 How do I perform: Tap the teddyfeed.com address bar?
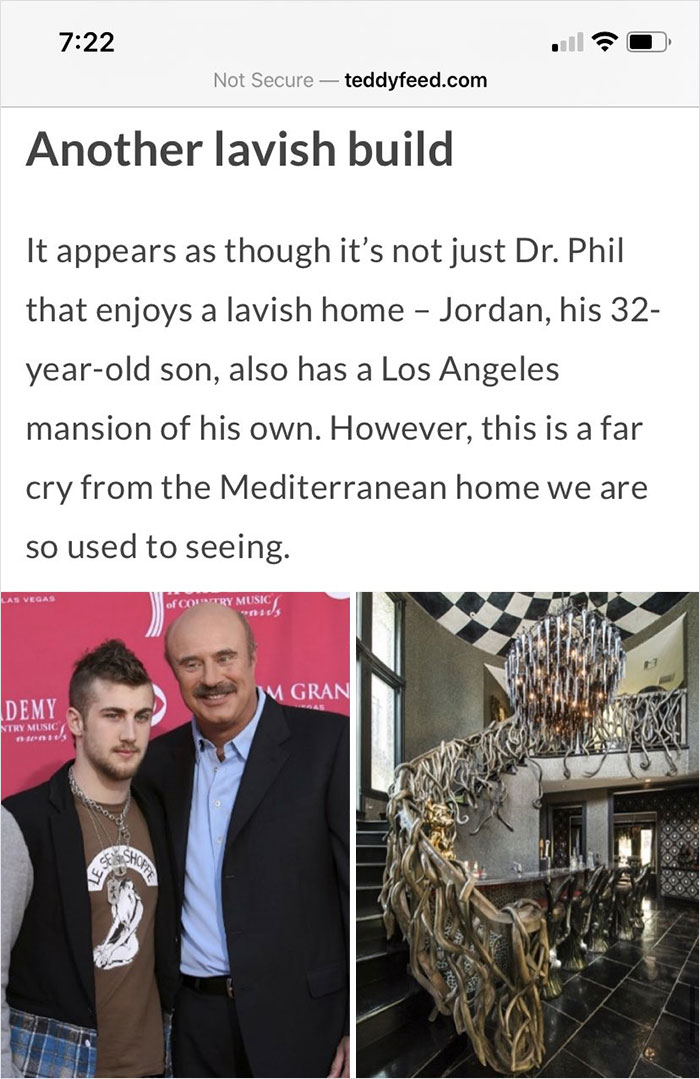click(x=351, y=80)
